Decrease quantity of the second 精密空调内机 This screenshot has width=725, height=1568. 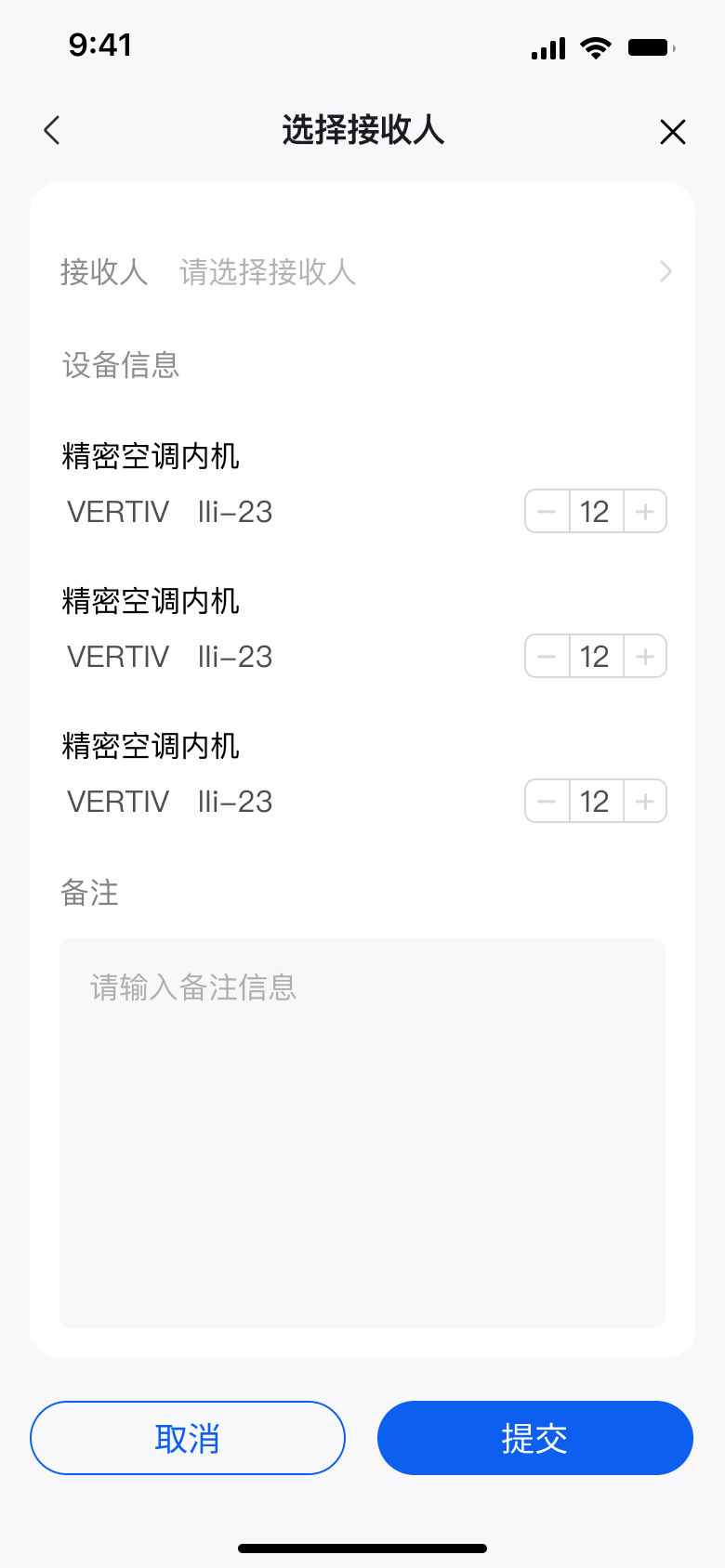point(547,656)
